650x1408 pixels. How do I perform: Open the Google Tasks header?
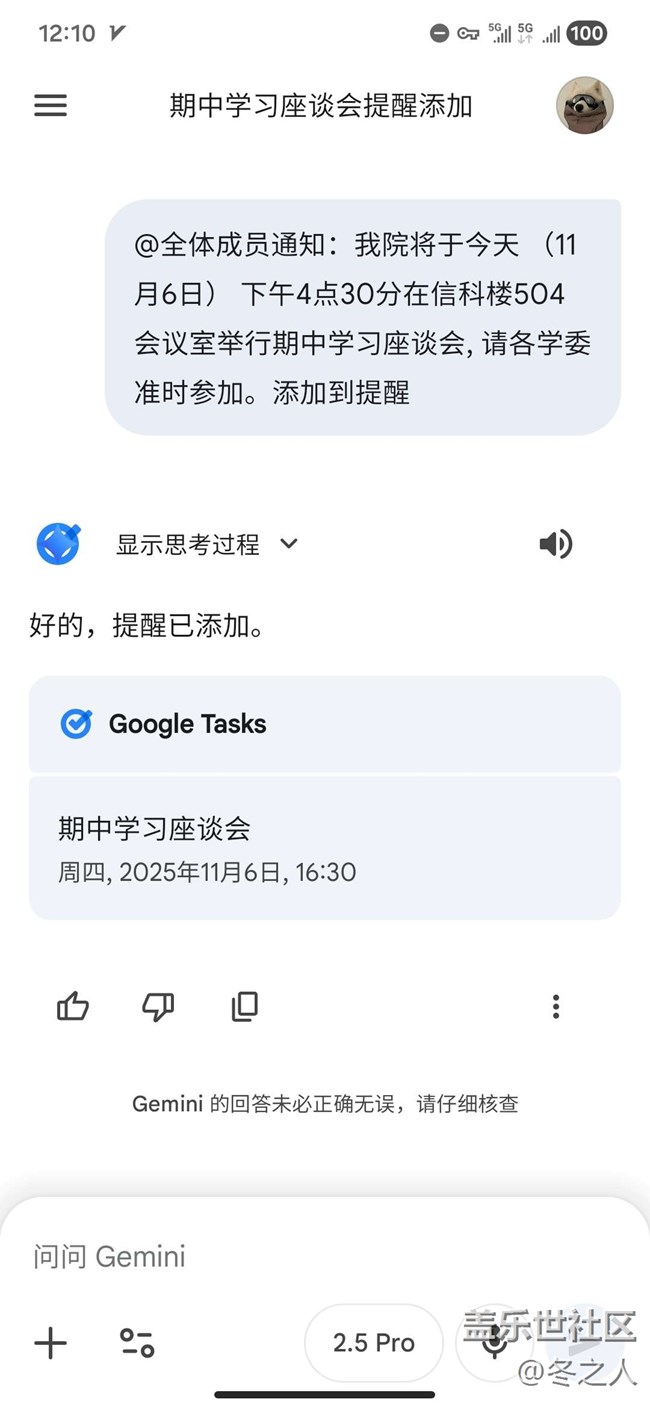pos(324,724)
